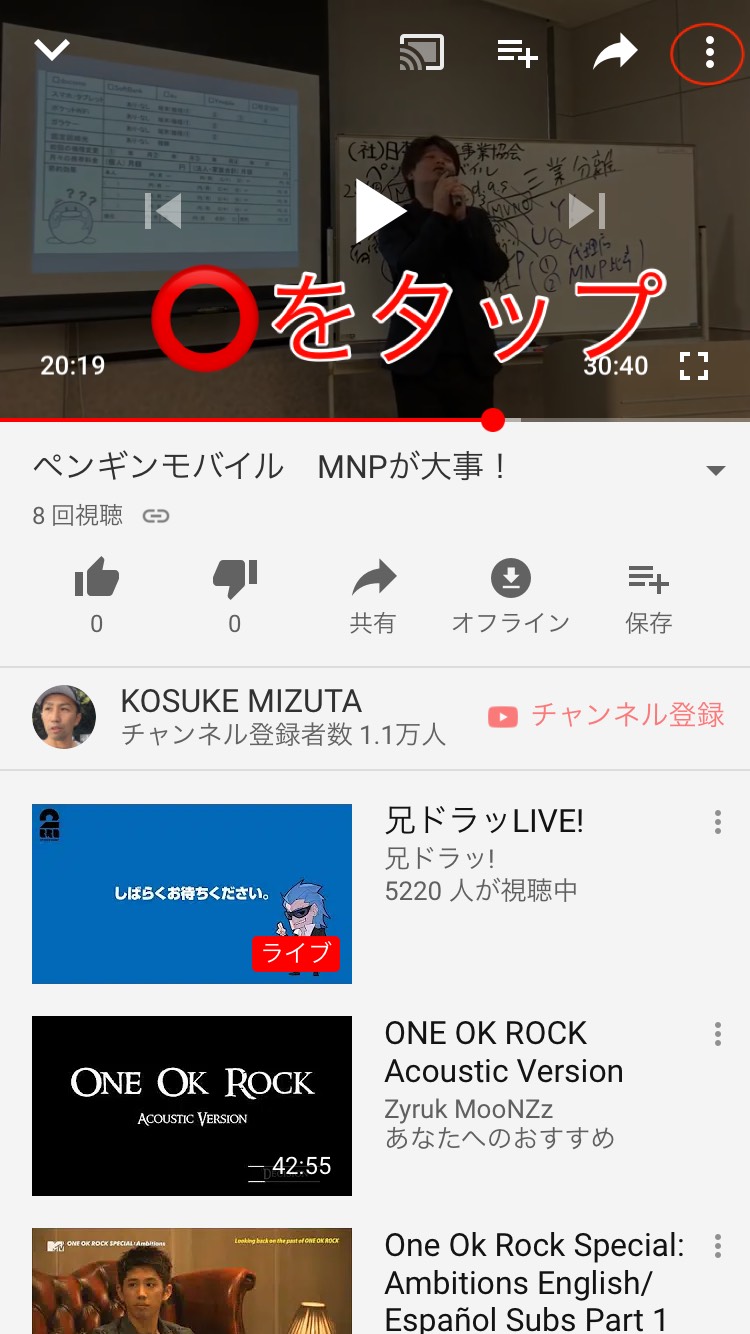Image resolution: width=750 pixels, height=1334 pixels.
Task: Expand the video description arrow
Action: pos(715,470)
